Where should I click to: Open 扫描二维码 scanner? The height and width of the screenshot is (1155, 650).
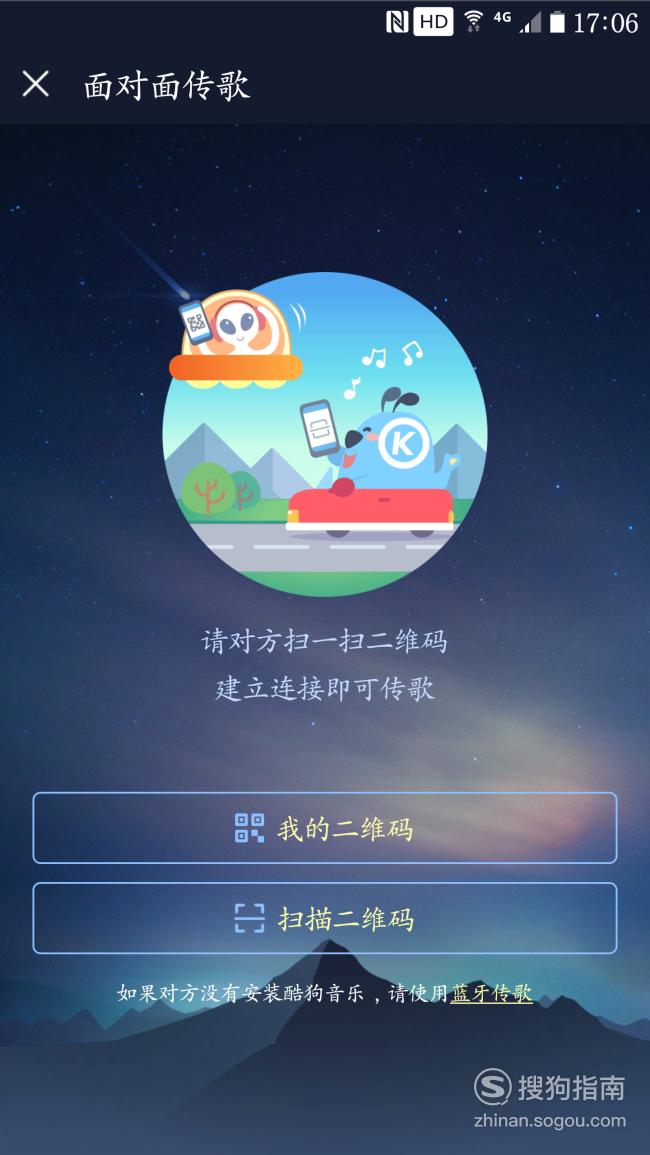point(324,918)
